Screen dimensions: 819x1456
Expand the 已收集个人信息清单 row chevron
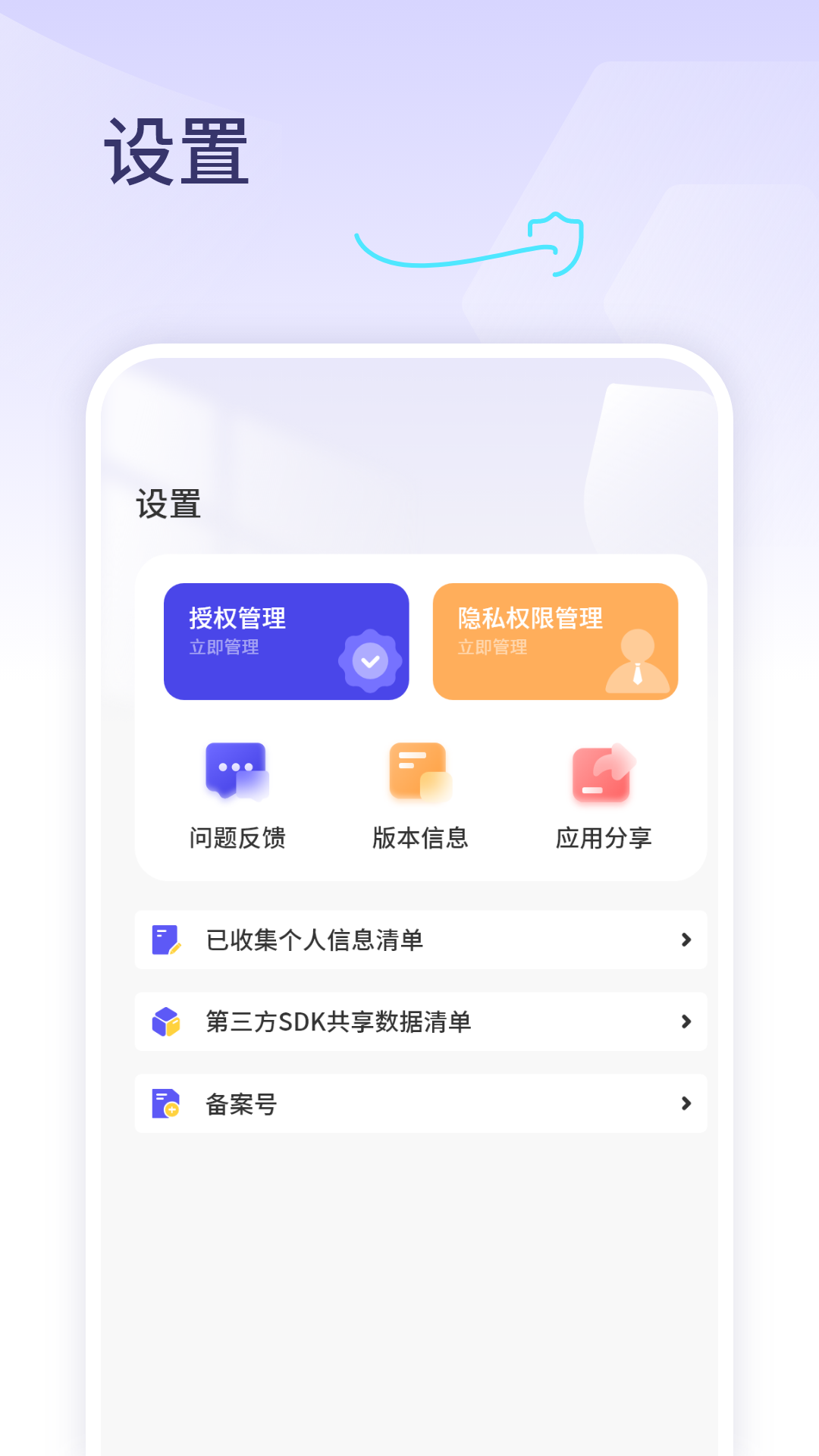click(x=686, y=940)
